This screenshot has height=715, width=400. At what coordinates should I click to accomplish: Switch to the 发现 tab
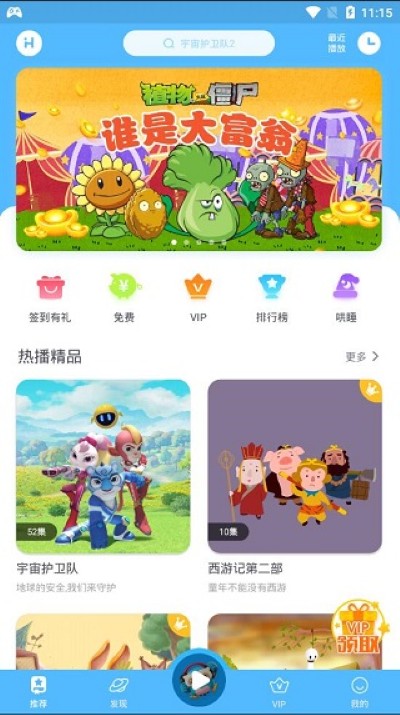(x=119, y=691)
